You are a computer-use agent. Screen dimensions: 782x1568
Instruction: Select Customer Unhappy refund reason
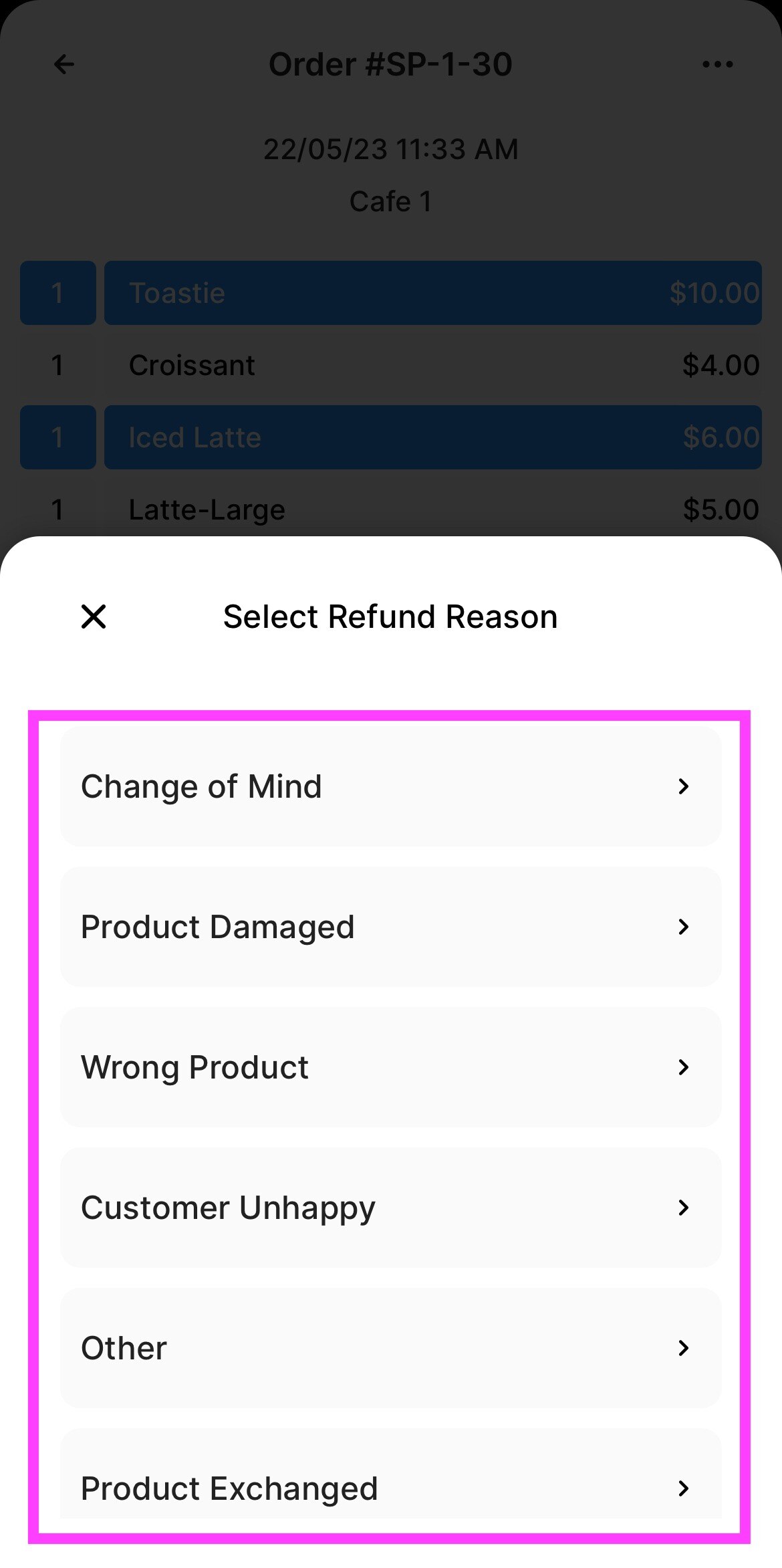point(390,1208)
